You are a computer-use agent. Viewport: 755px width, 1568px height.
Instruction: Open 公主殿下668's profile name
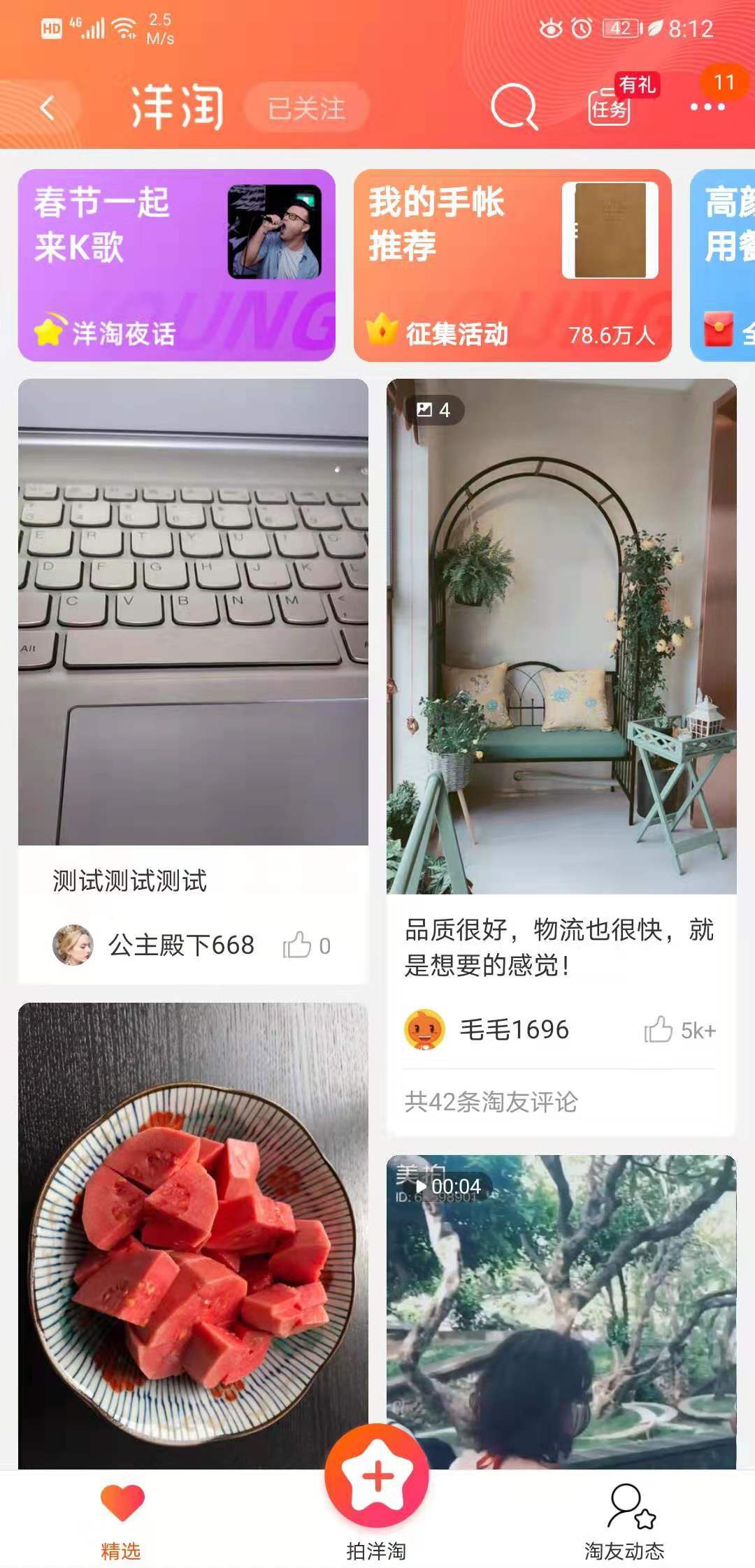180,945
